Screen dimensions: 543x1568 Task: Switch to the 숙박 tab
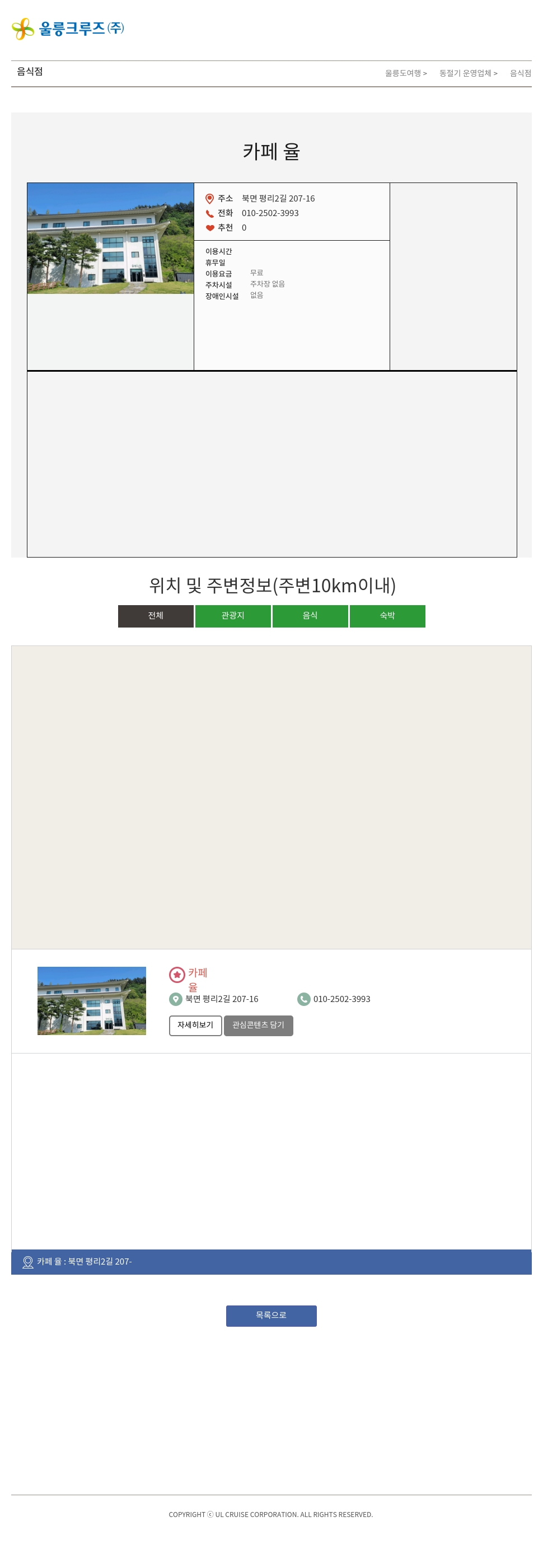coord(387,615)
